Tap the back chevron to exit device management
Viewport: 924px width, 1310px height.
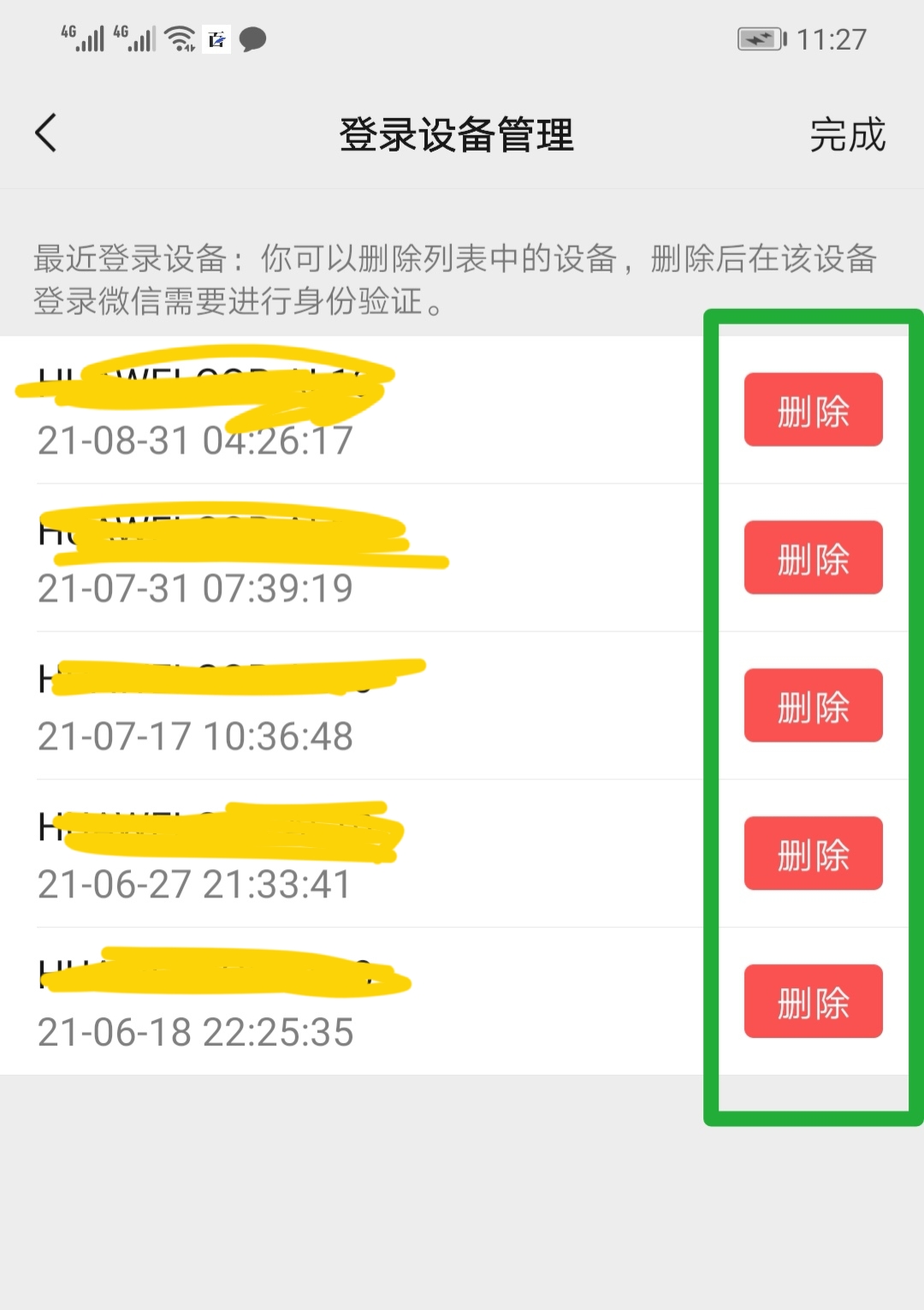pos(45,133)
